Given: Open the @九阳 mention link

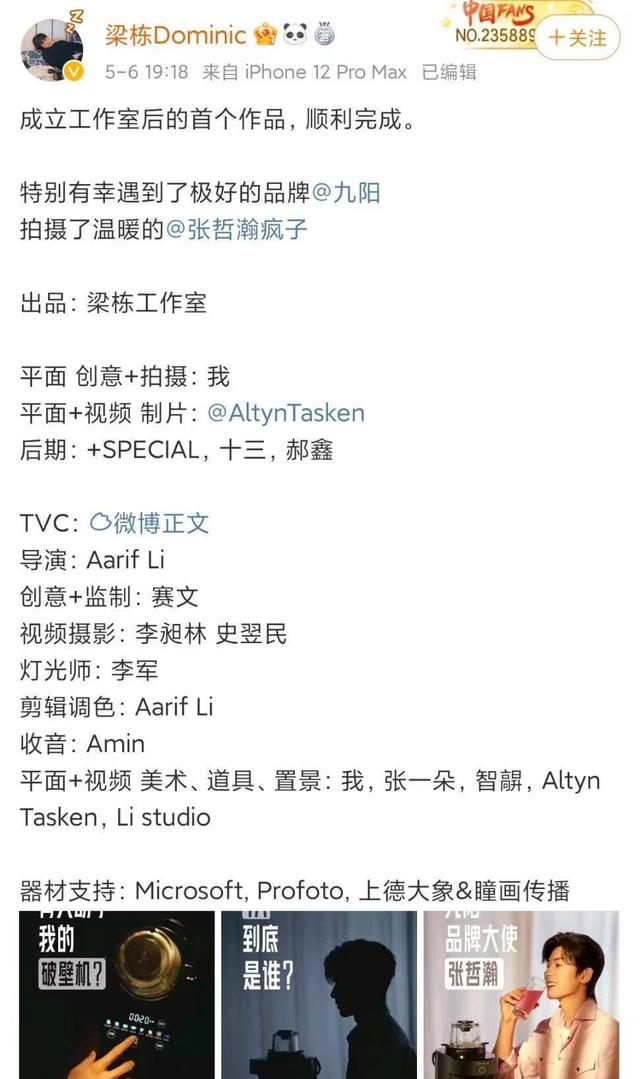Looking at the screenshot, I should (x=346, y=193).
